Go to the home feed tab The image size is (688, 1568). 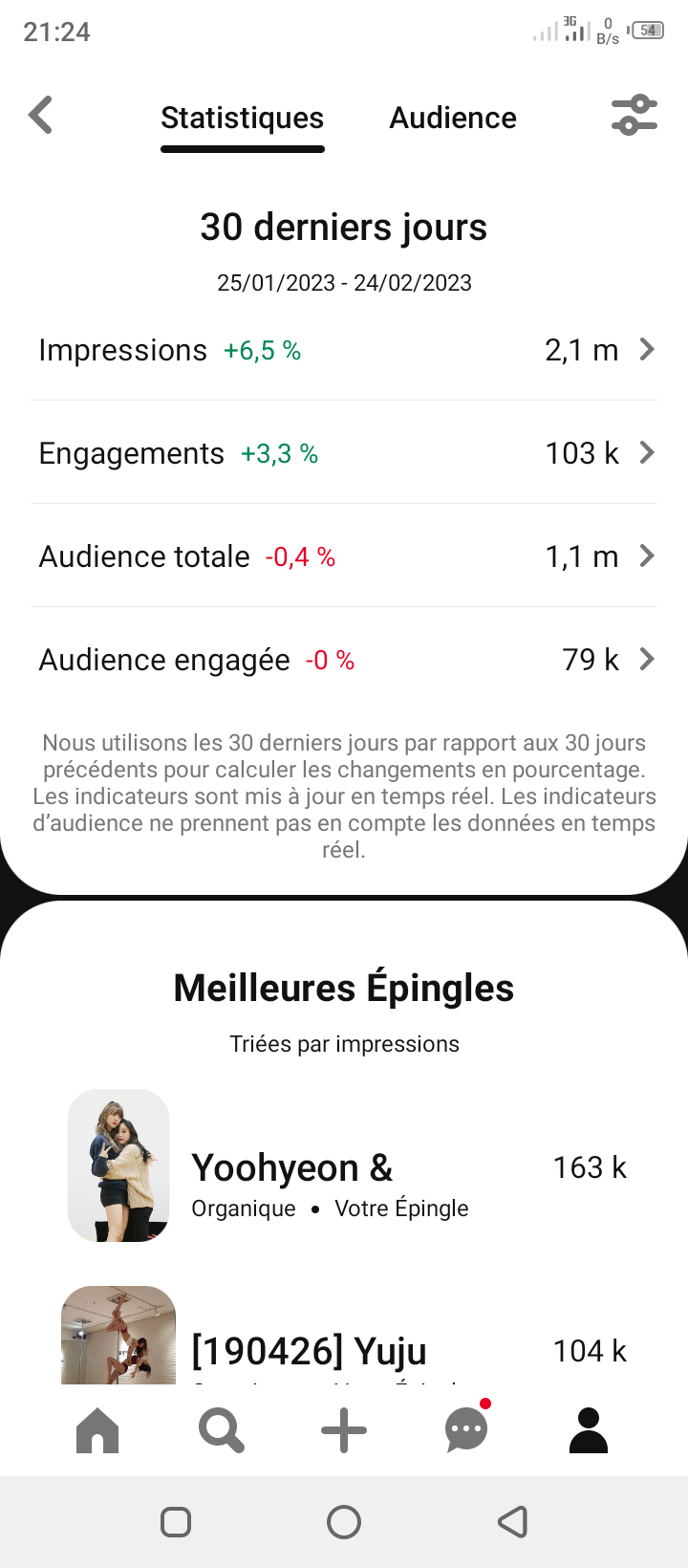point(97,1430)
